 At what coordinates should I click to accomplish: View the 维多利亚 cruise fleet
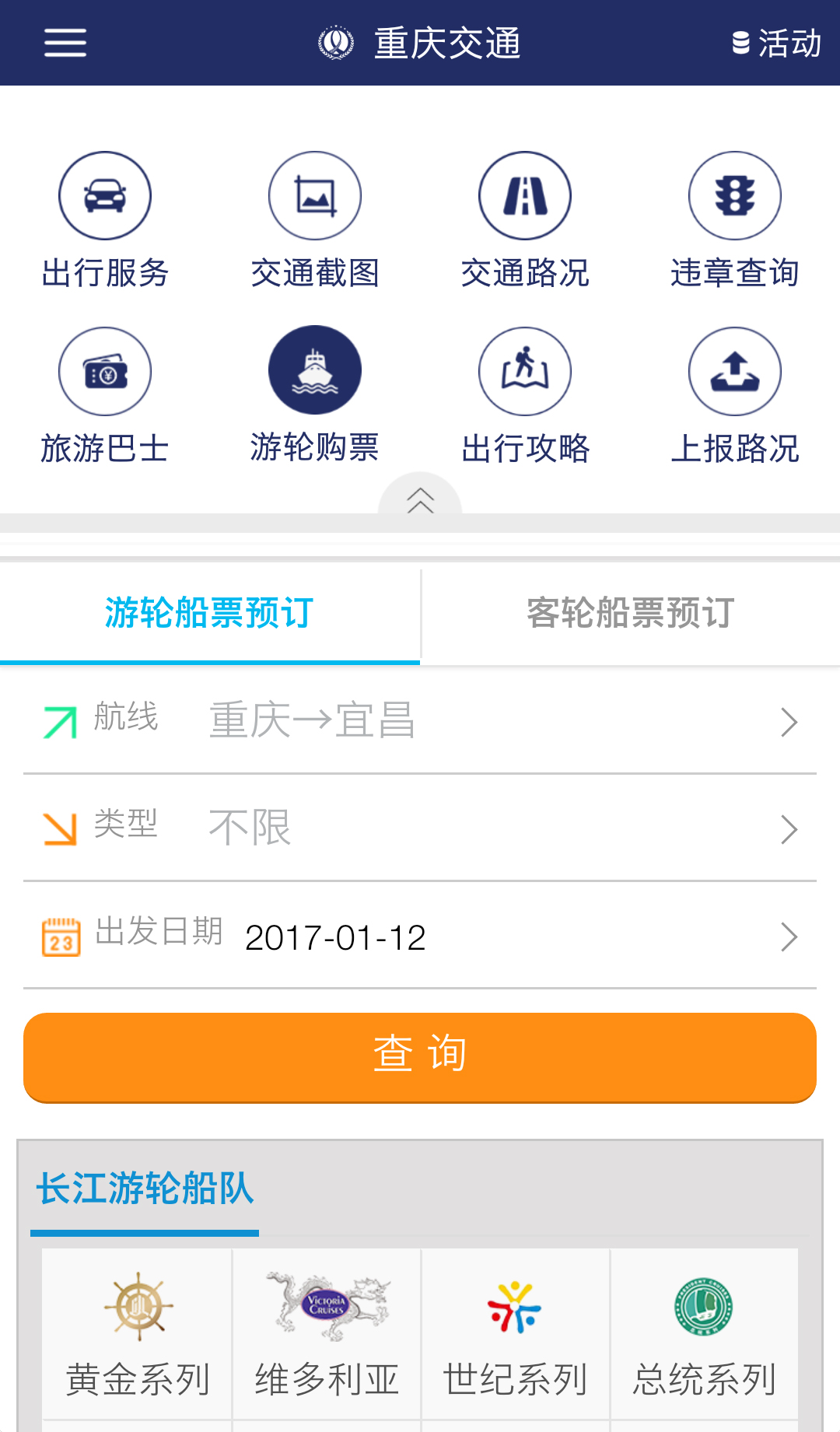pyautogui.click(x=327, y=1334)
